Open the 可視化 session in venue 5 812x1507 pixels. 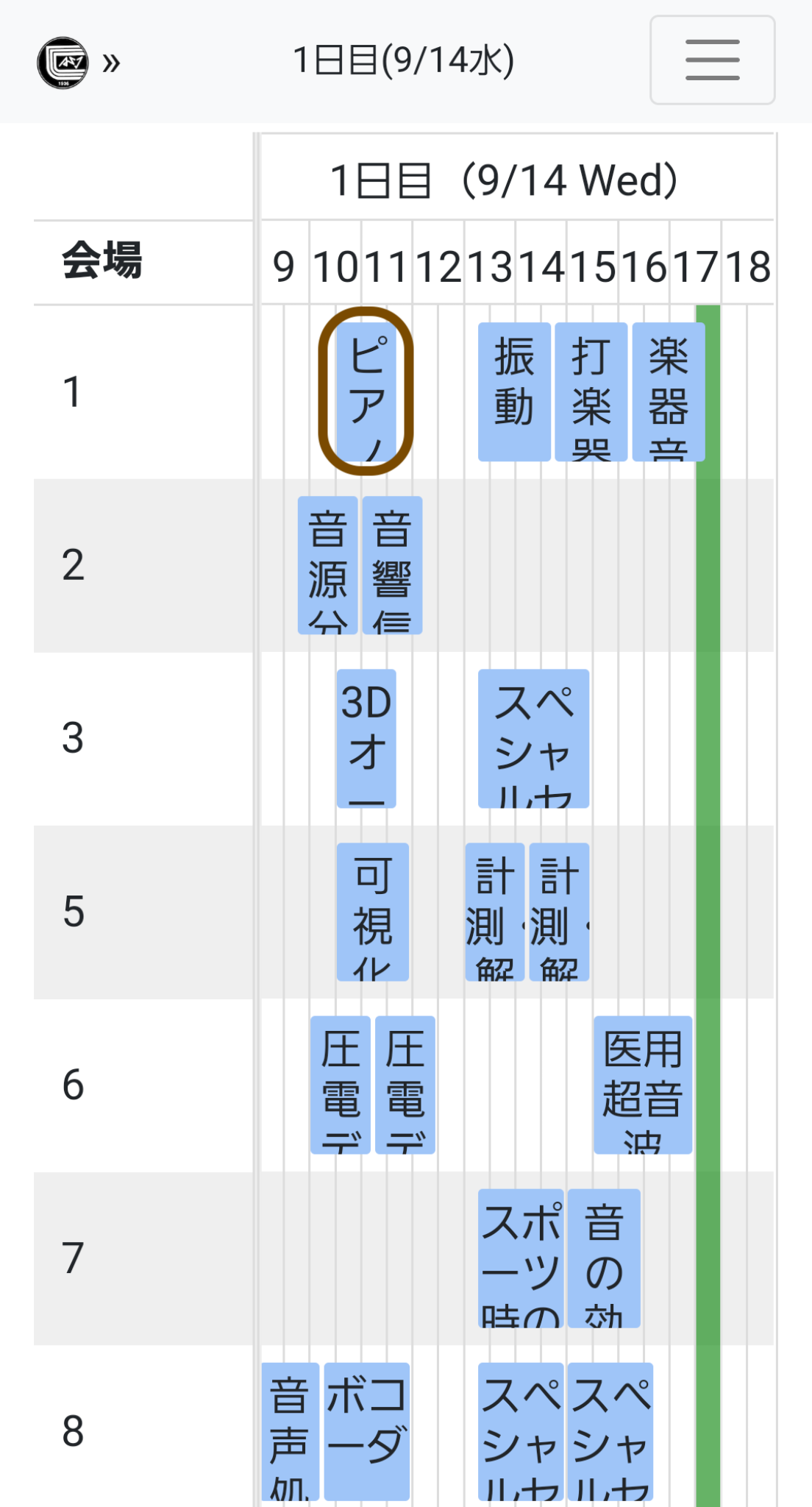pyautogui.click(x=372, y=911)
